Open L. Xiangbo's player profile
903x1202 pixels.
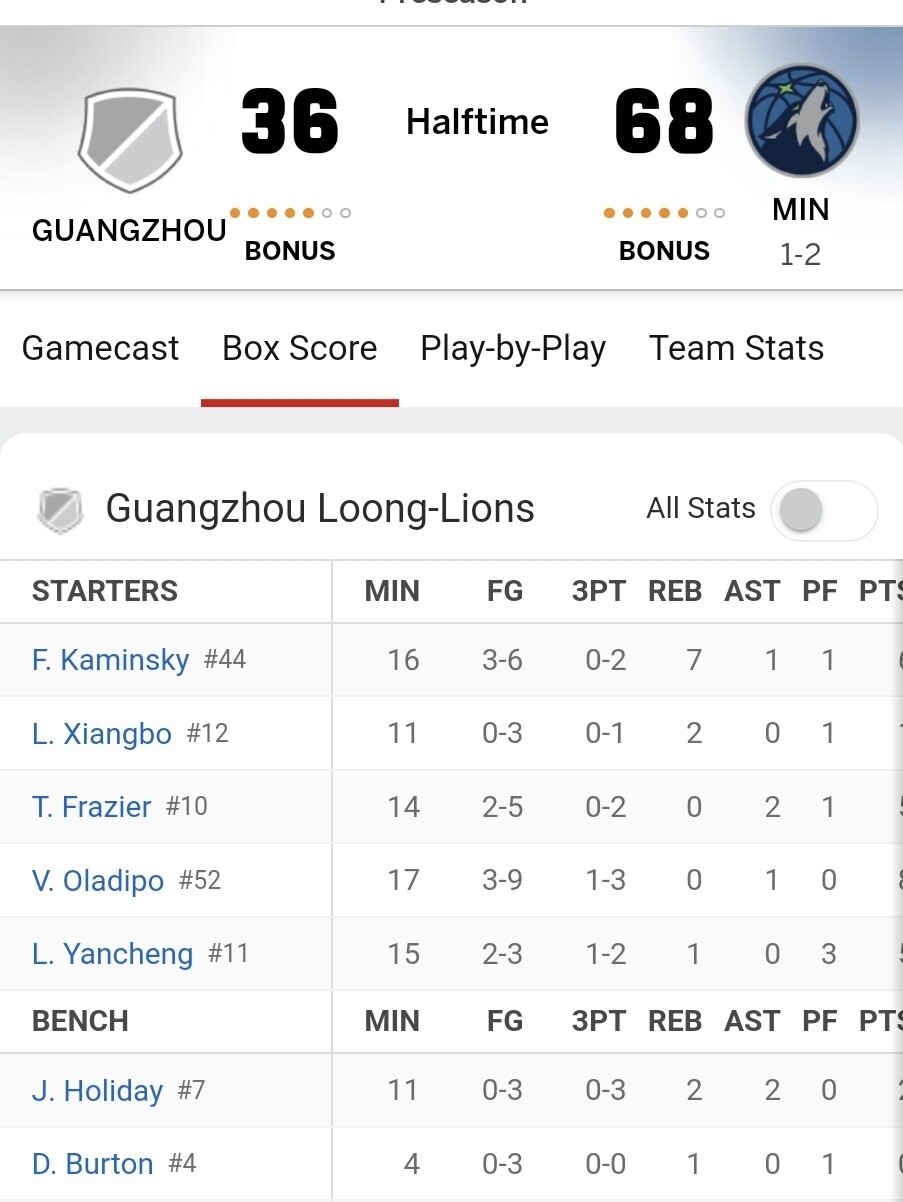point(102,734)
